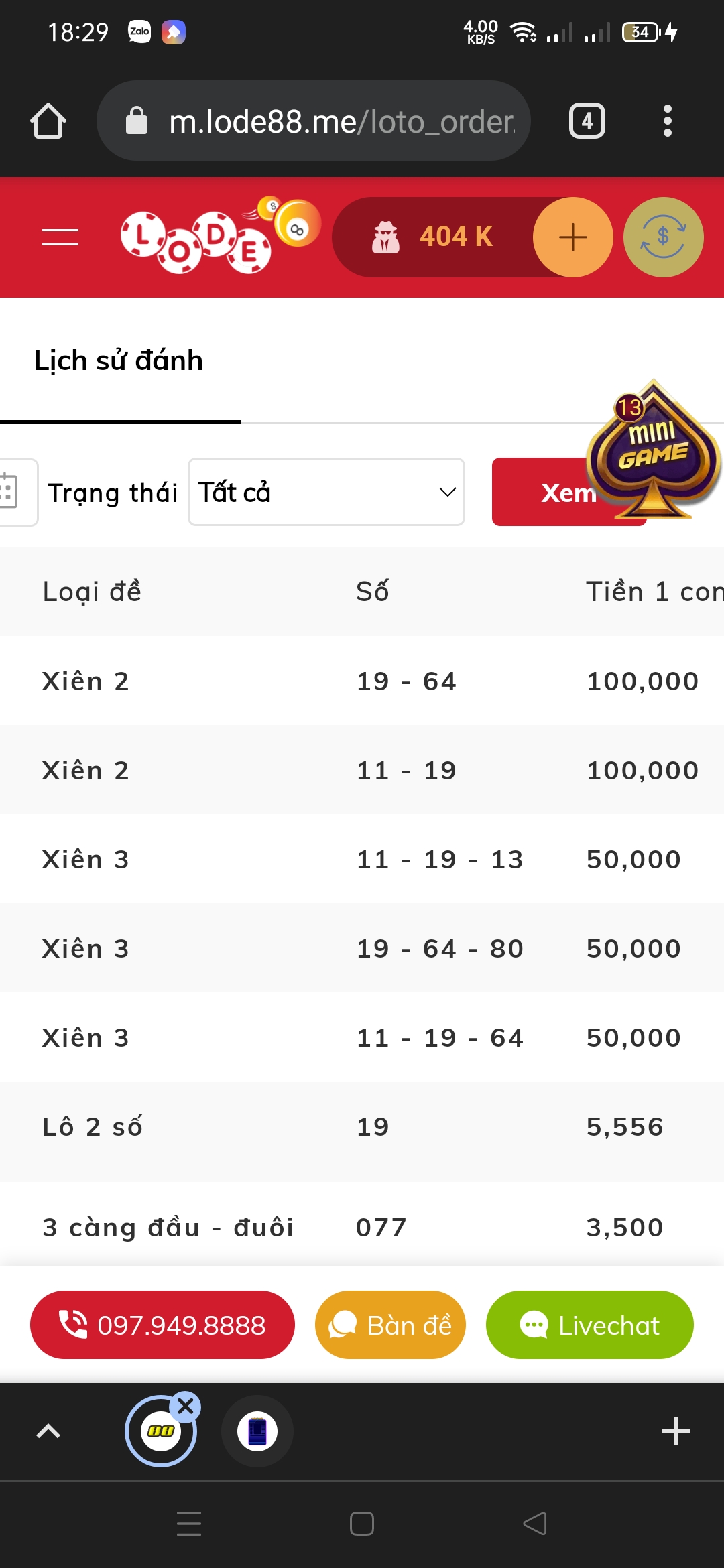This screenshot has height=1568, width=724.
Task: Call hotline 097.949.8888
Action: tap(162, 1325)
